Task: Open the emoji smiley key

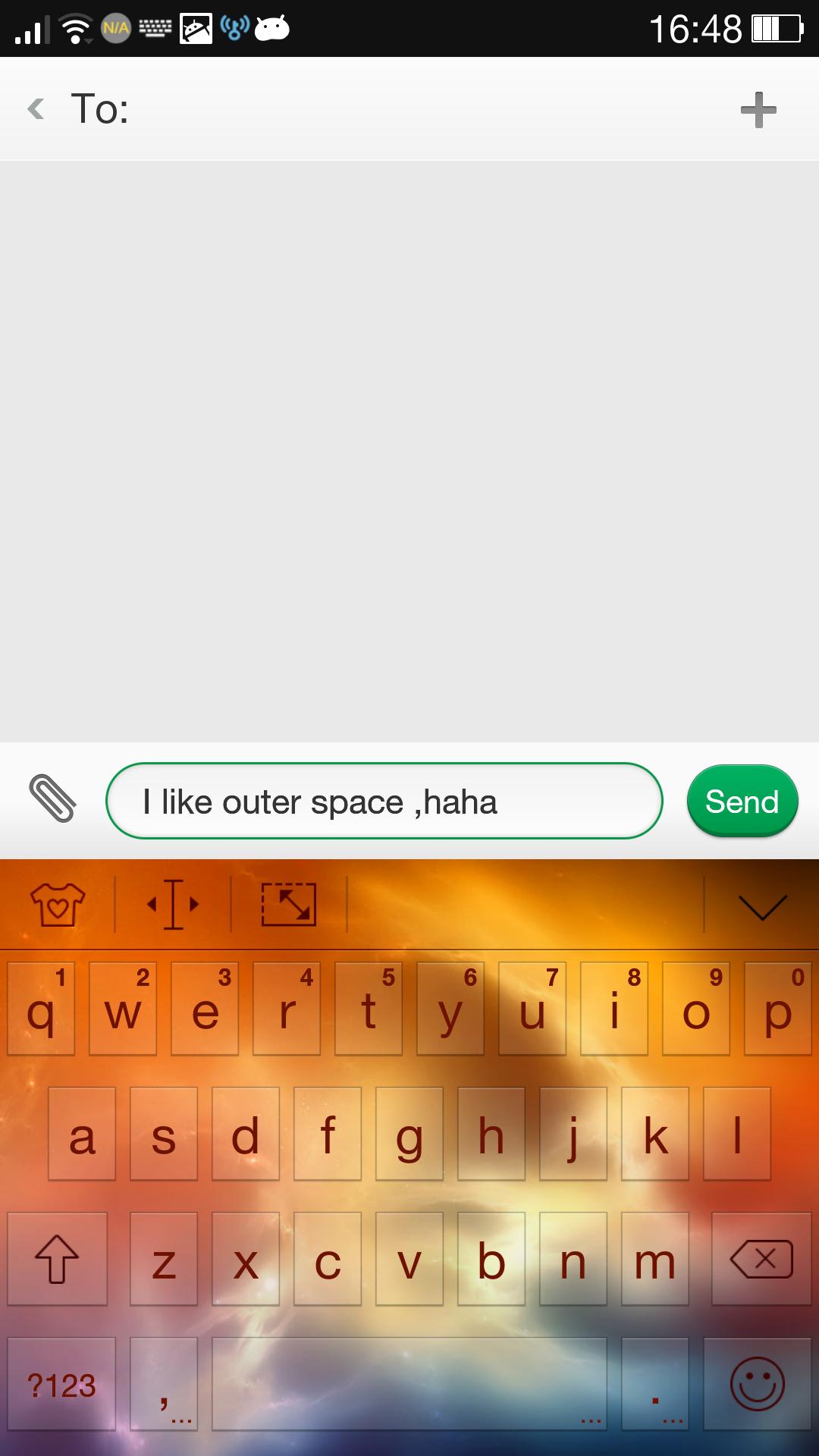Action: (x=757, y=1385)
